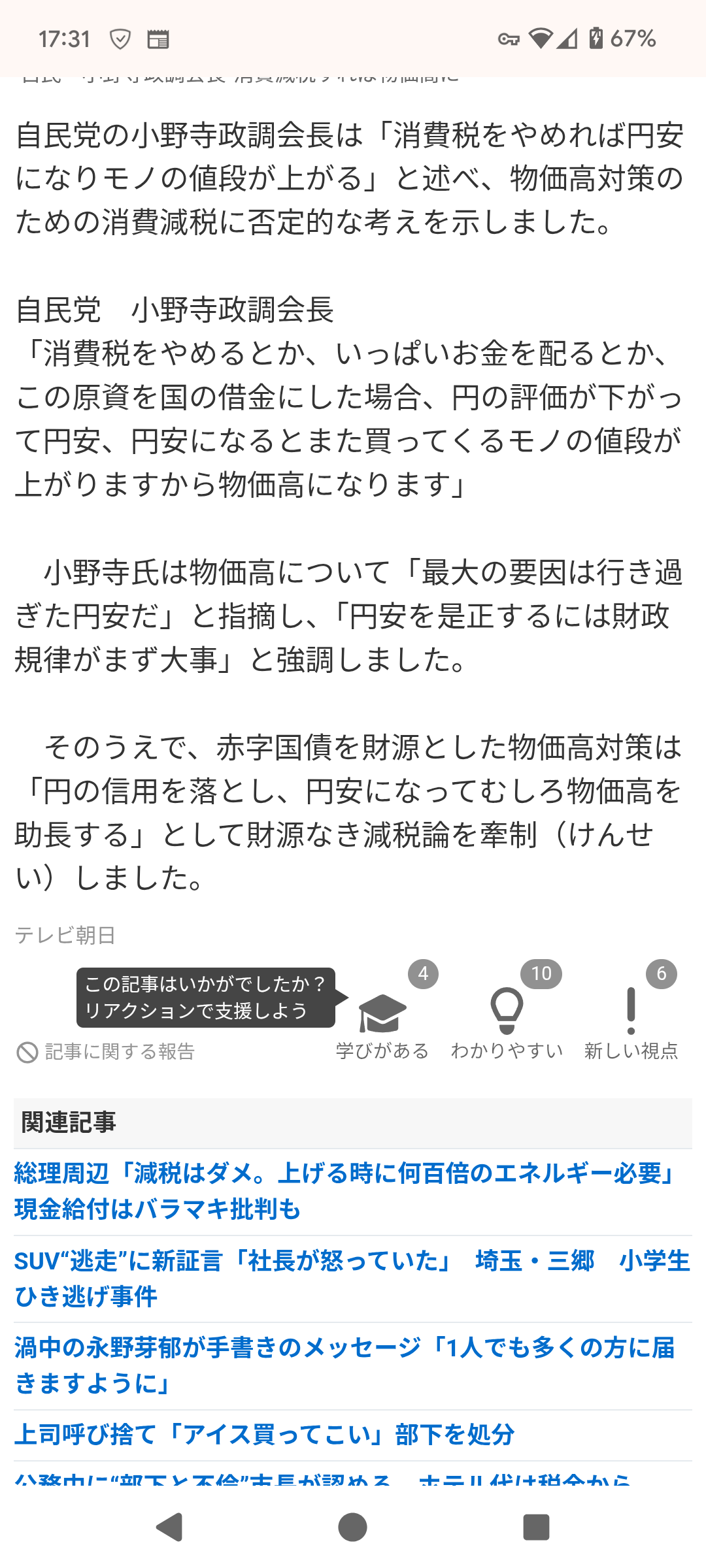Open 渦中の永野芽郁 handwritten message article

pos(345,1365)
